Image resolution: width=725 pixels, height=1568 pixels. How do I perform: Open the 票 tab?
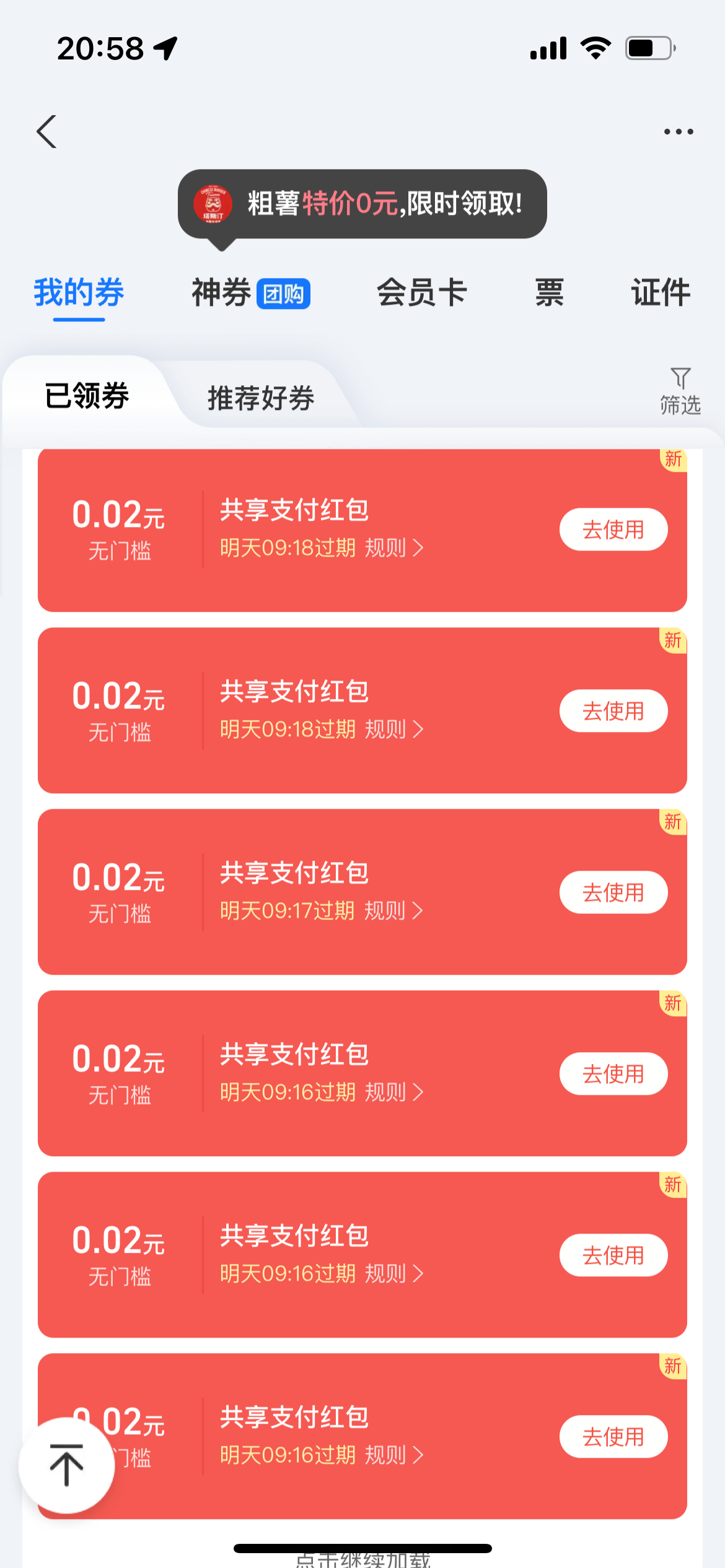click(549, 293)
